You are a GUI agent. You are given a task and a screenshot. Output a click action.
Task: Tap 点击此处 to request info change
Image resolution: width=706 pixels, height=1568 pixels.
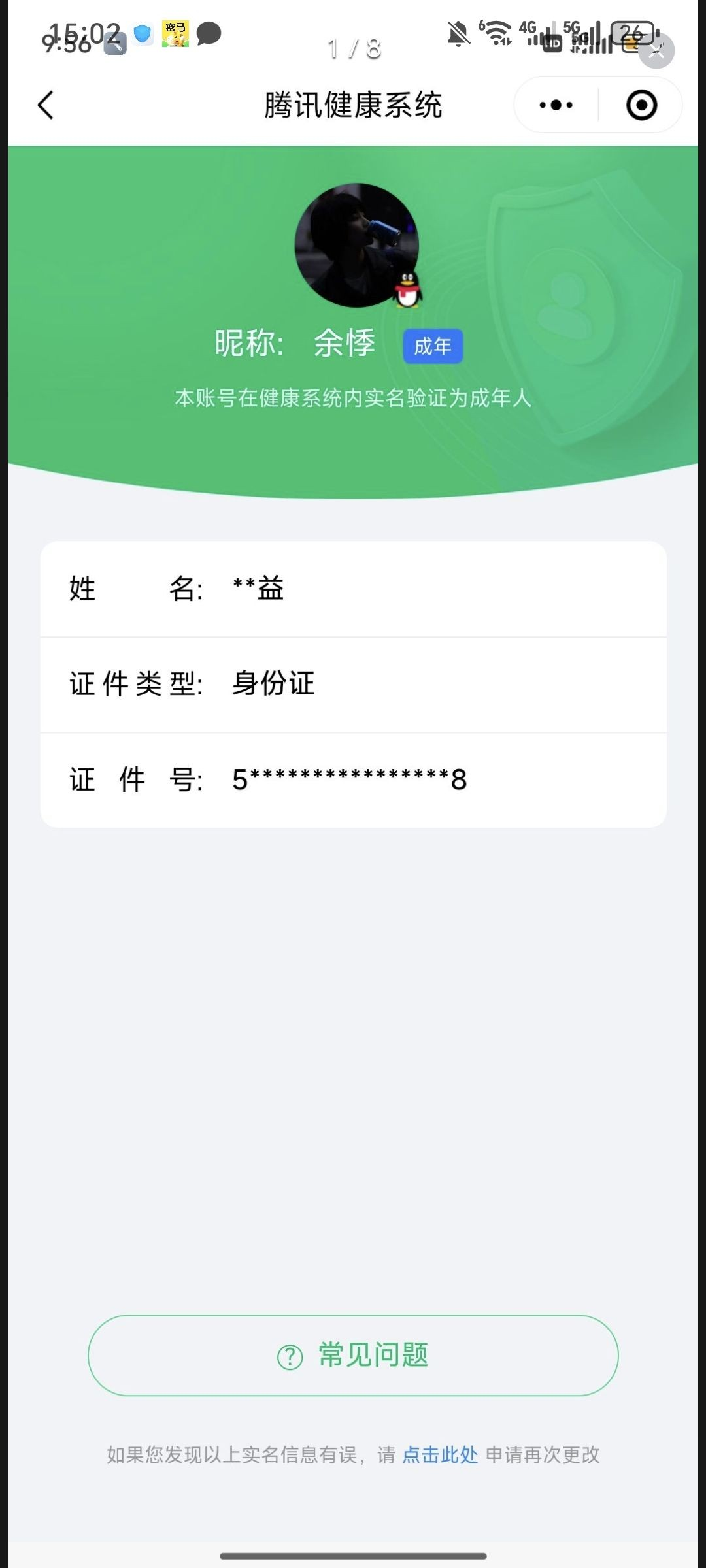coord(440,1455)
